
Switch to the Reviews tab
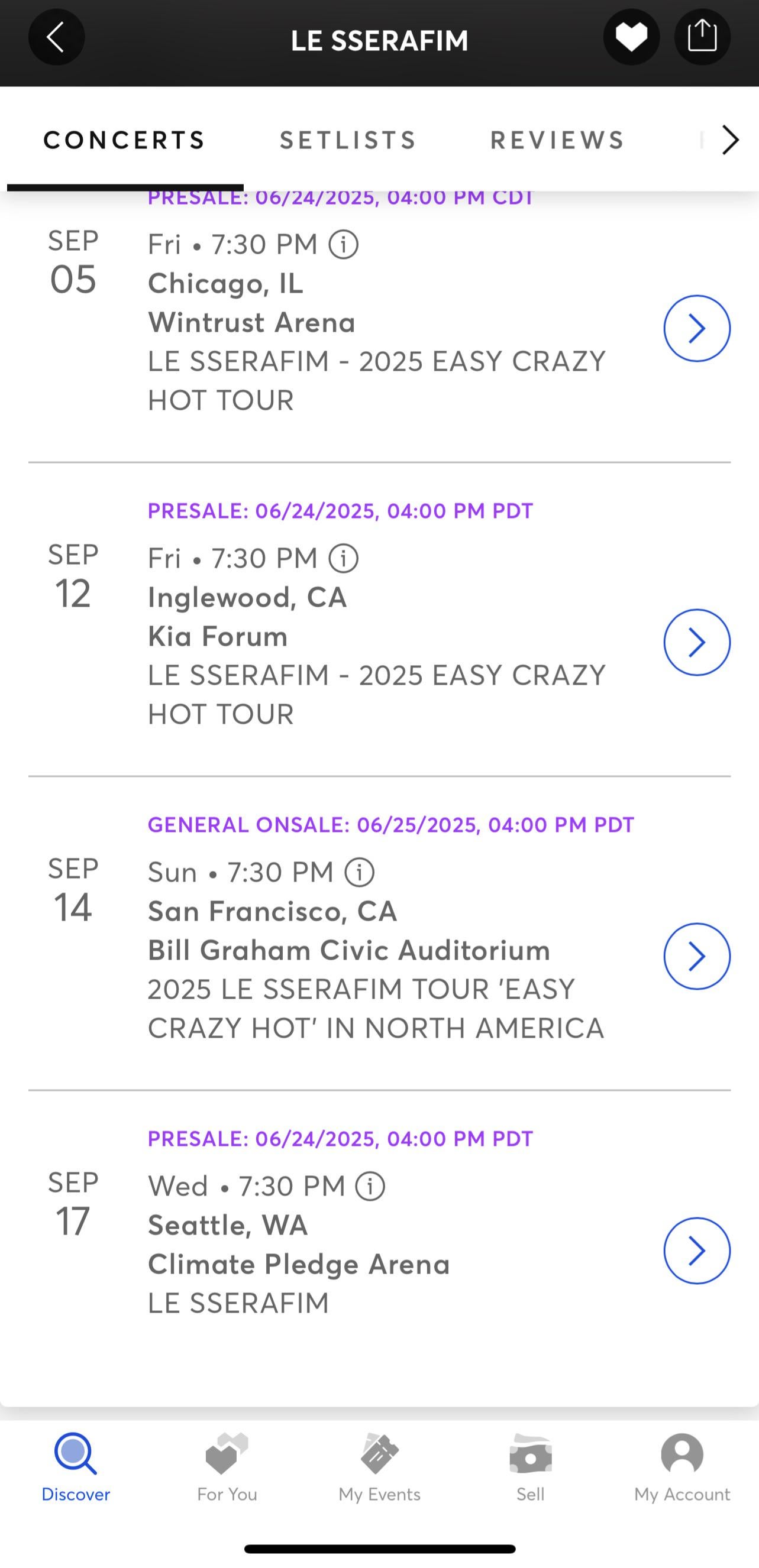click(557, 140)
